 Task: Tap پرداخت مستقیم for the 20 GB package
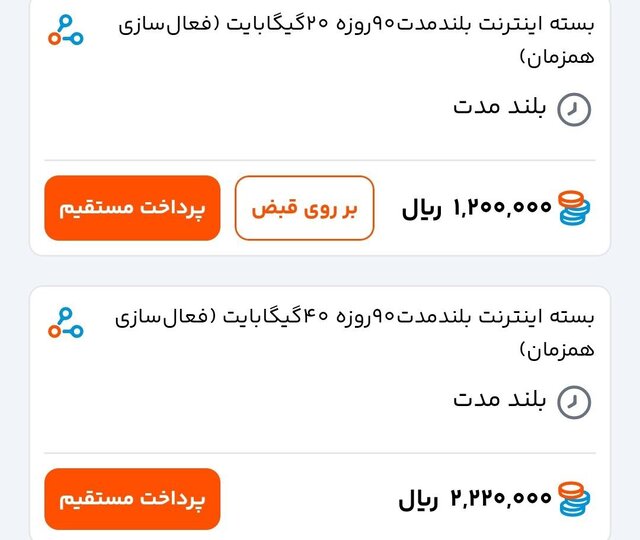click(132, 208)
